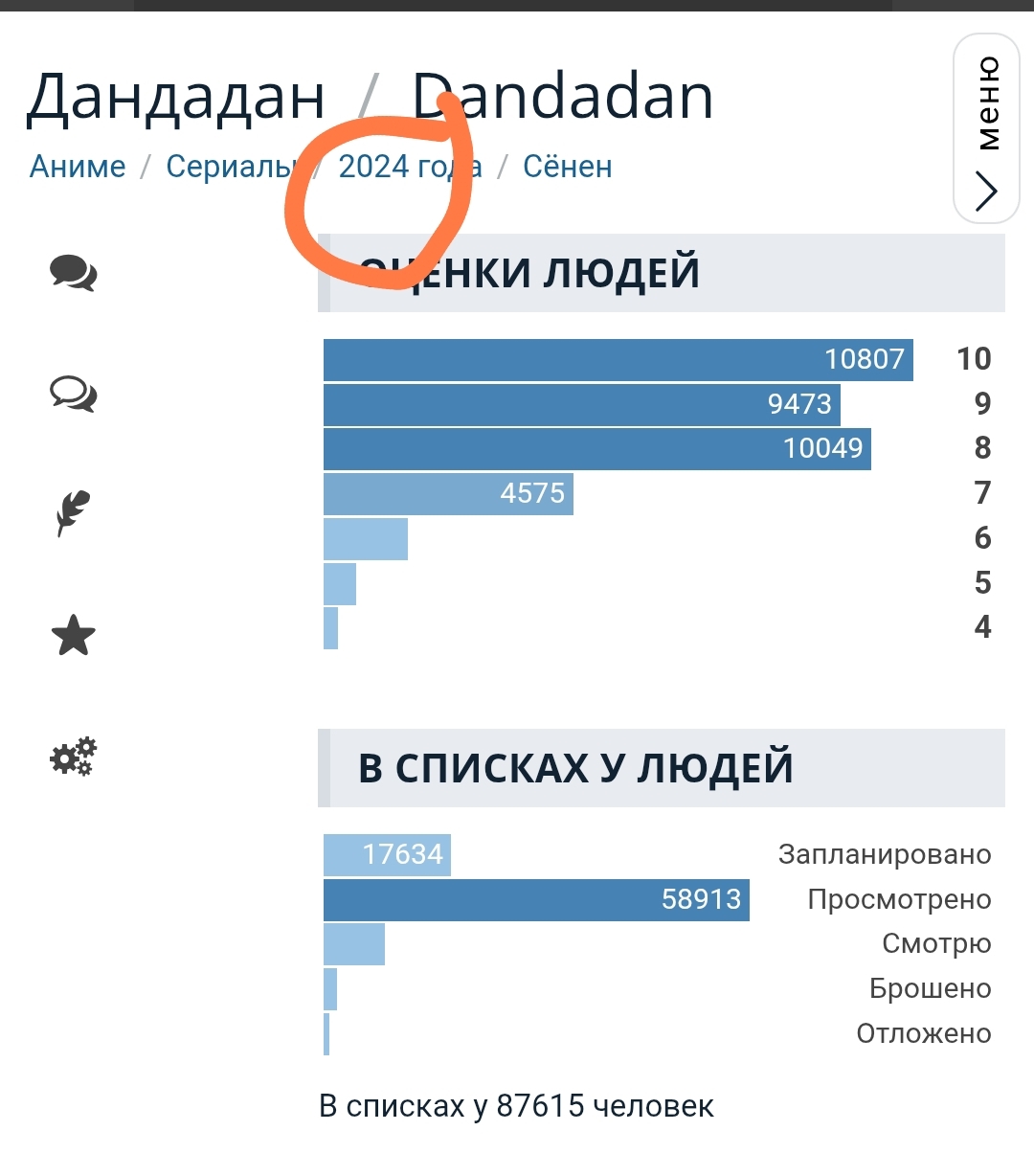Open the Сёнен genre link

567,167
